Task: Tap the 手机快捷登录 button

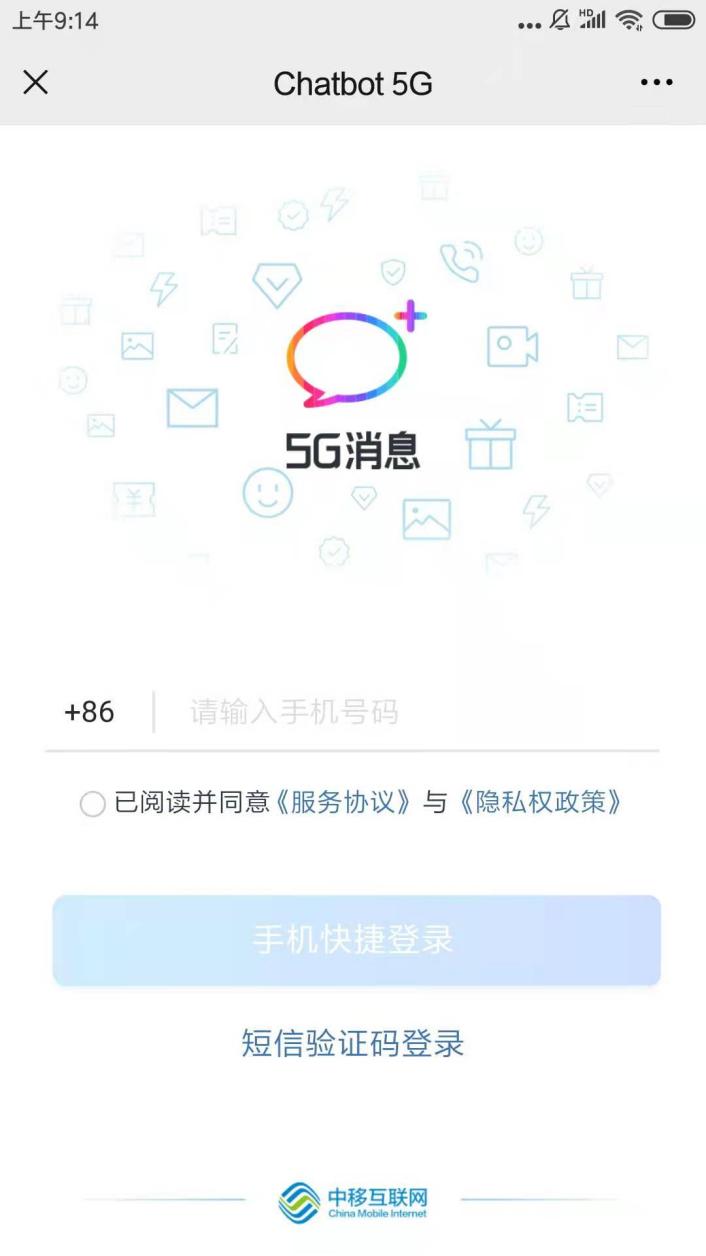Action: (x=356, y=940)
